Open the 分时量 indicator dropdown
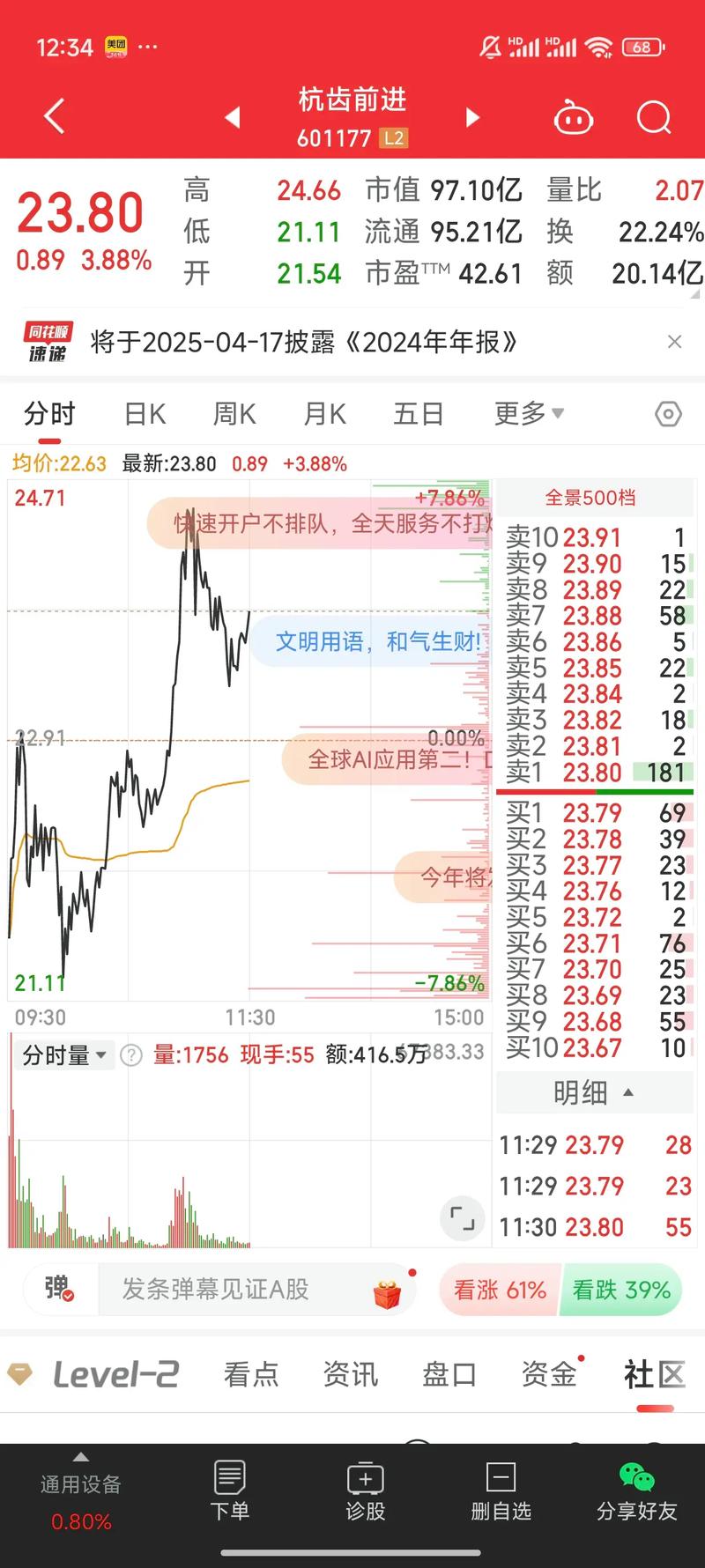Image resolution: width=705 pixels, height=1568 pixels. coord(64,1054)
